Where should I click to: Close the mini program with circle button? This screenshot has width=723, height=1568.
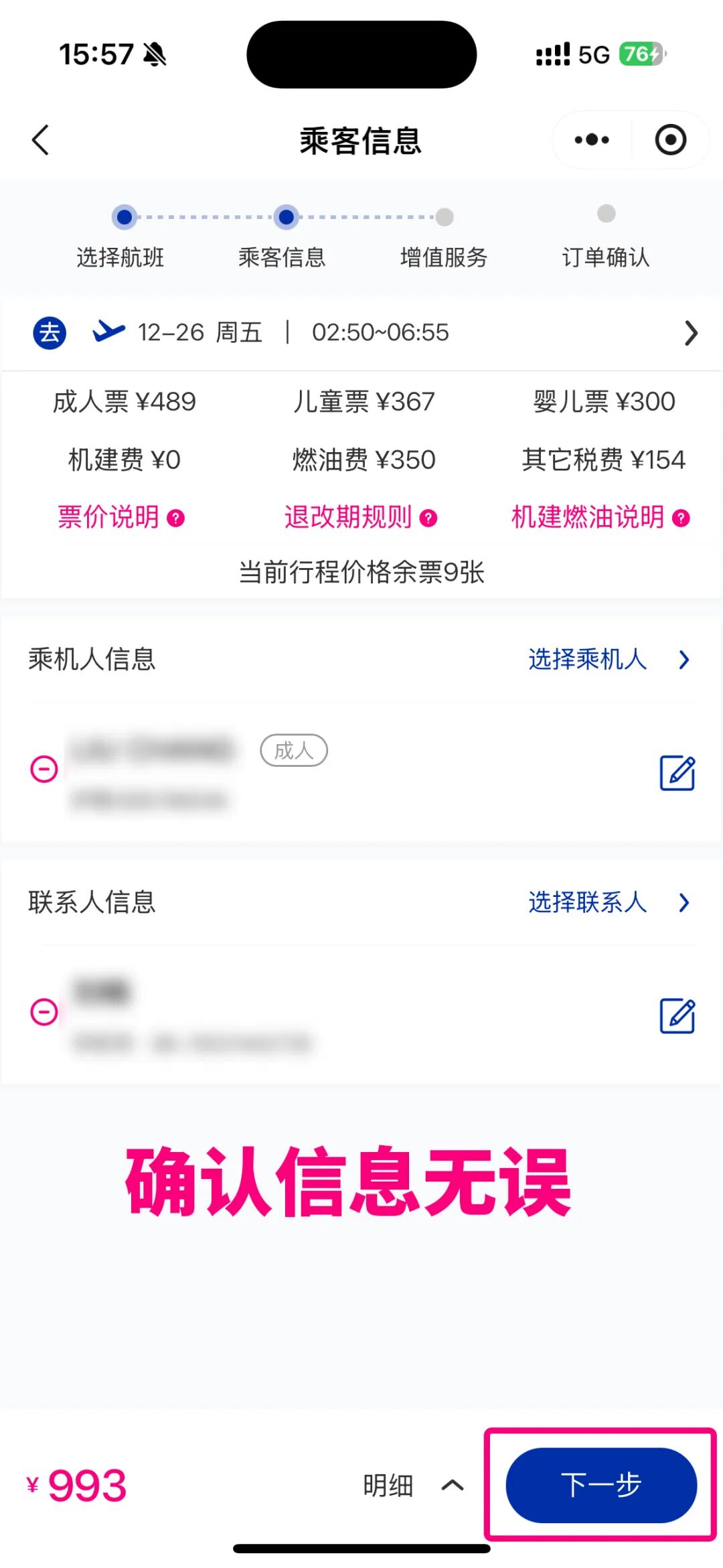pyautogui.click(x=670, y=140)
